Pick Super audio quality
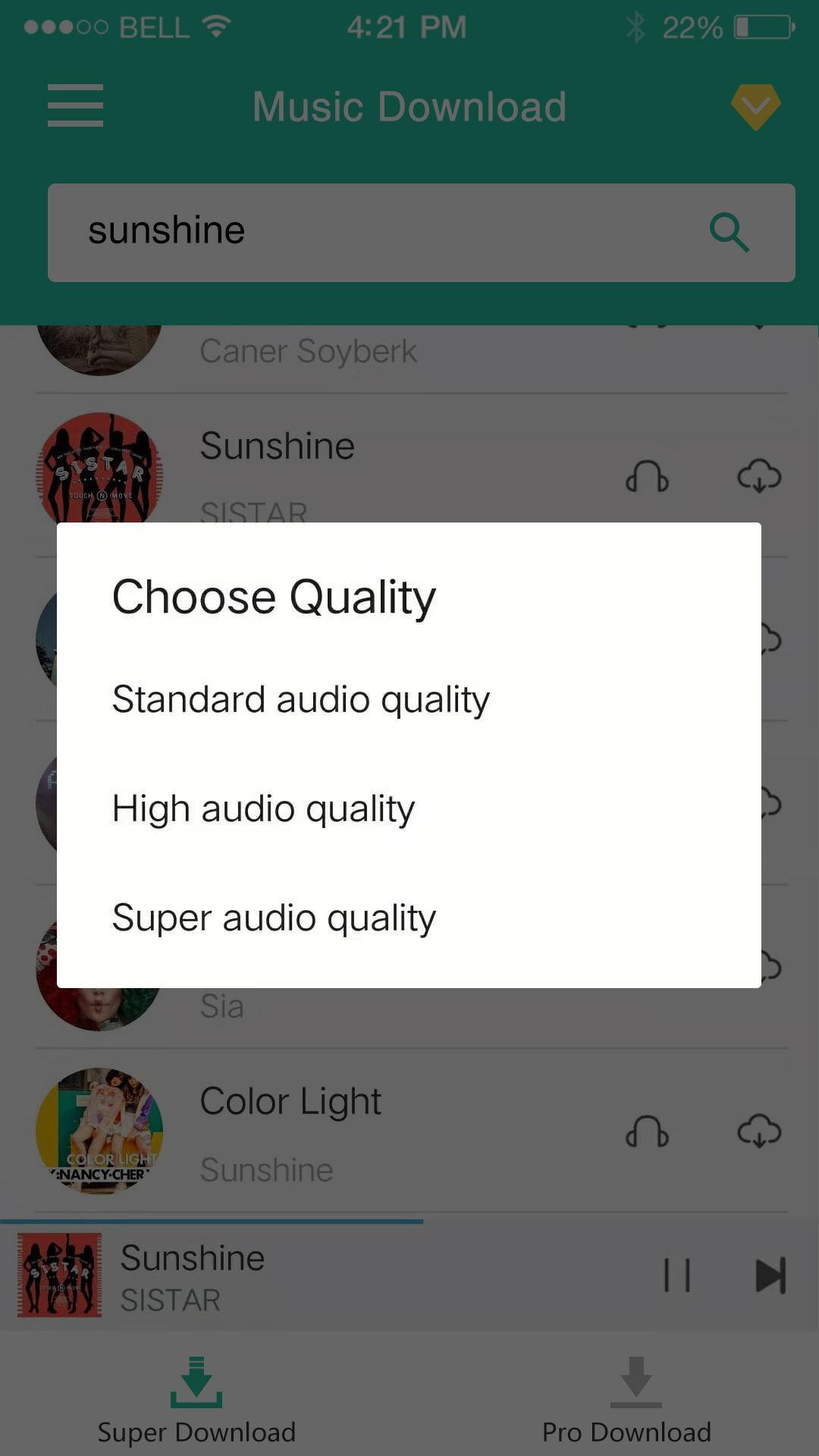Image resolution: width=819 pixels, height=1456 pixels. [274, 918]
